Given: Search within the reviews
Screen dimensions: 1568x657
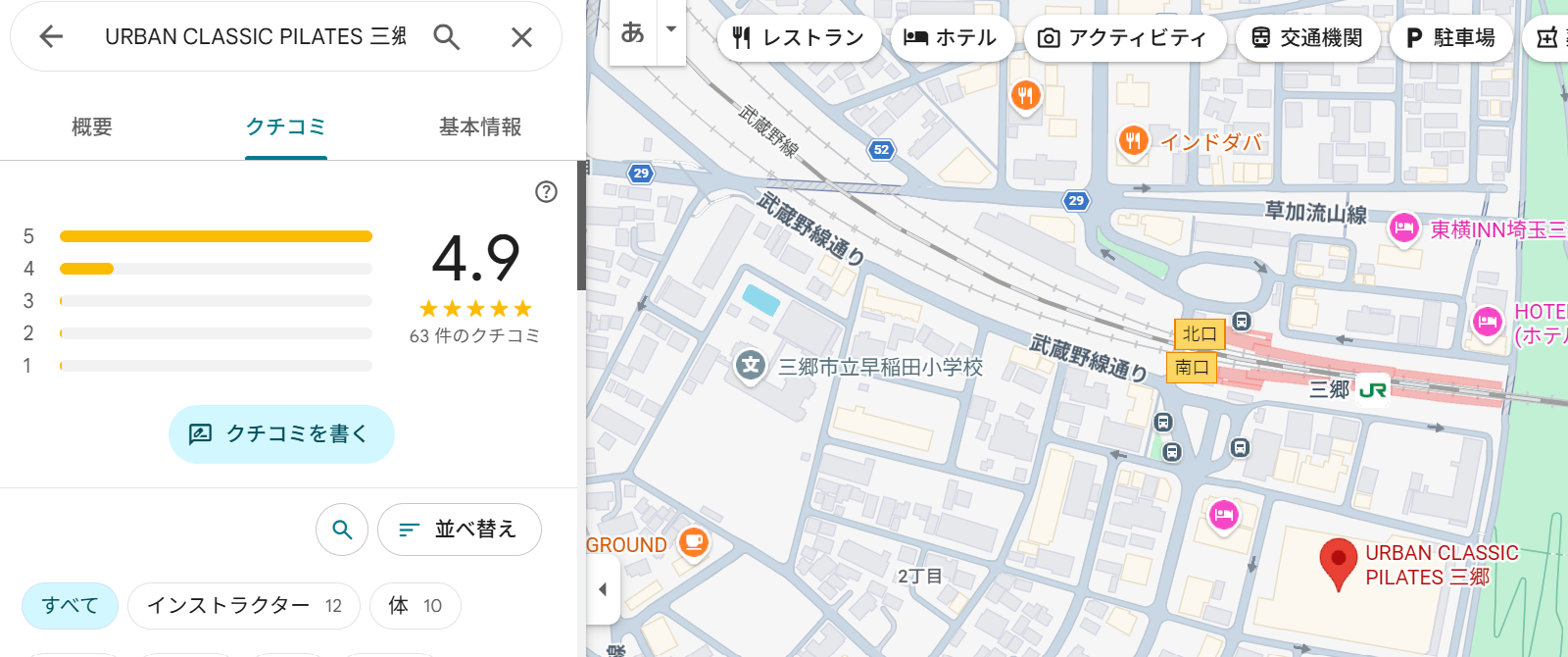Looking at the screenshot, I should (x=342, y=530).
